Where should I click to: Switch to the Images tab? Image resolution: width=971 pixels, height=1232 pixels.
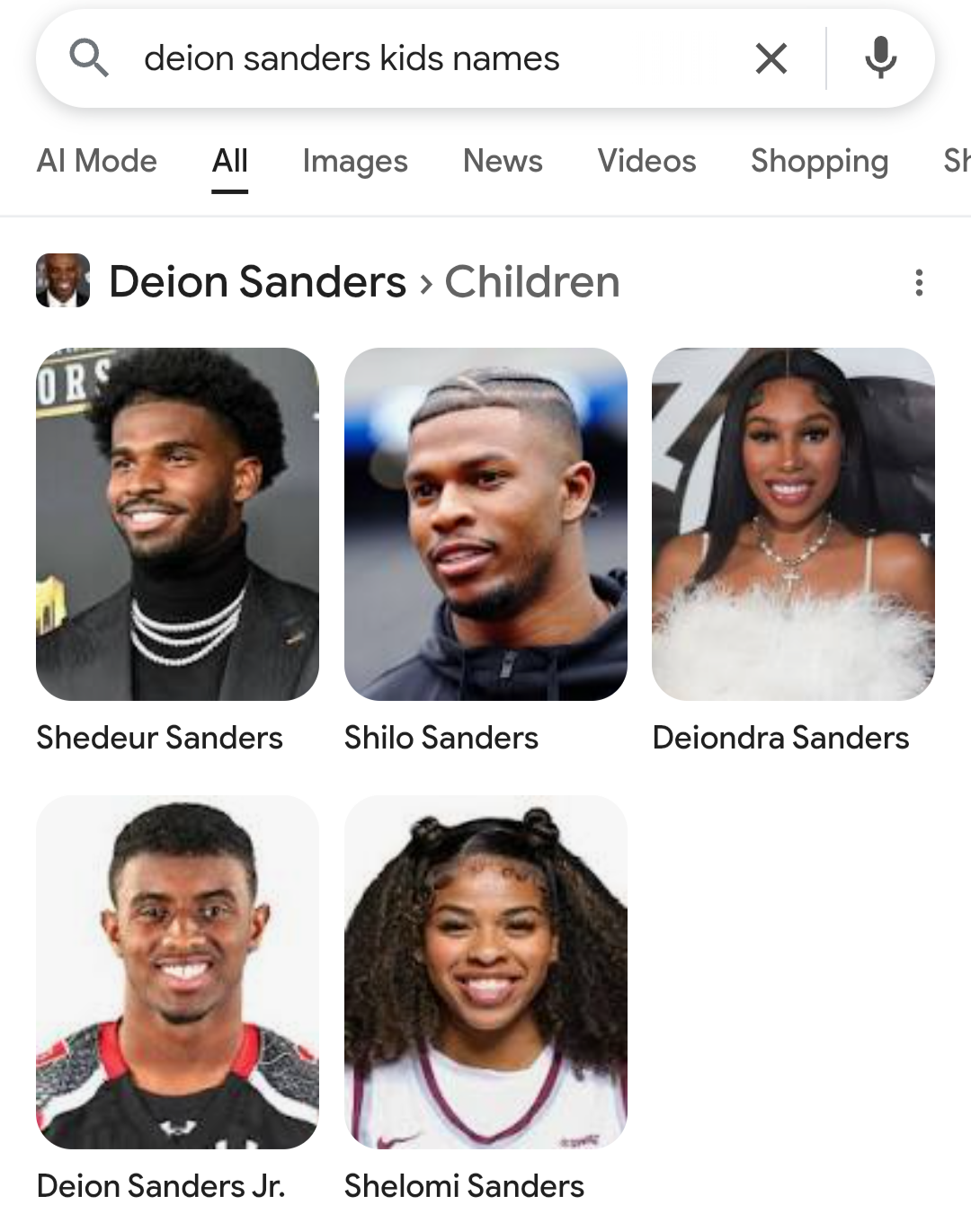(355, 161)
